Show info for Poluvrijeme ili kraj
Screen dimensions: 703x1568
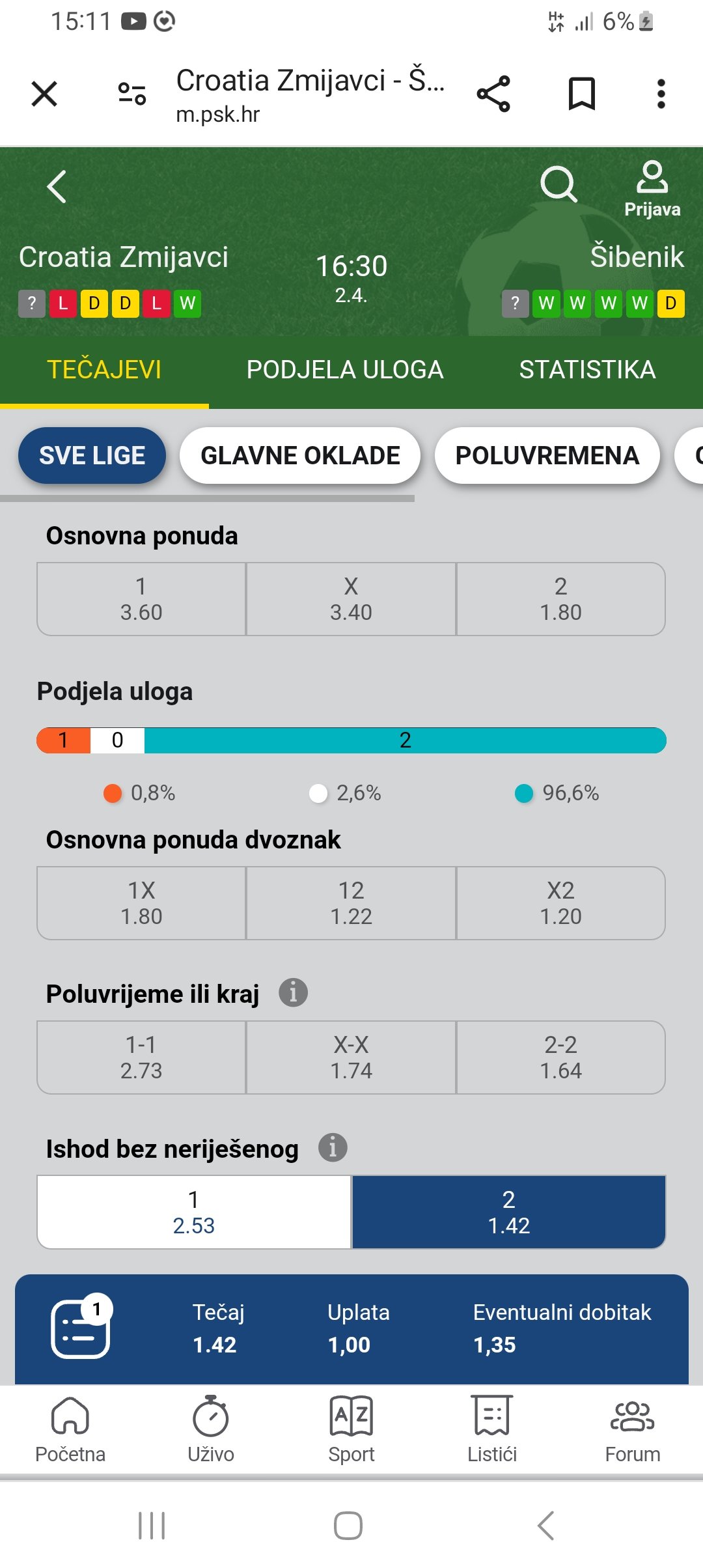point(293,993)
